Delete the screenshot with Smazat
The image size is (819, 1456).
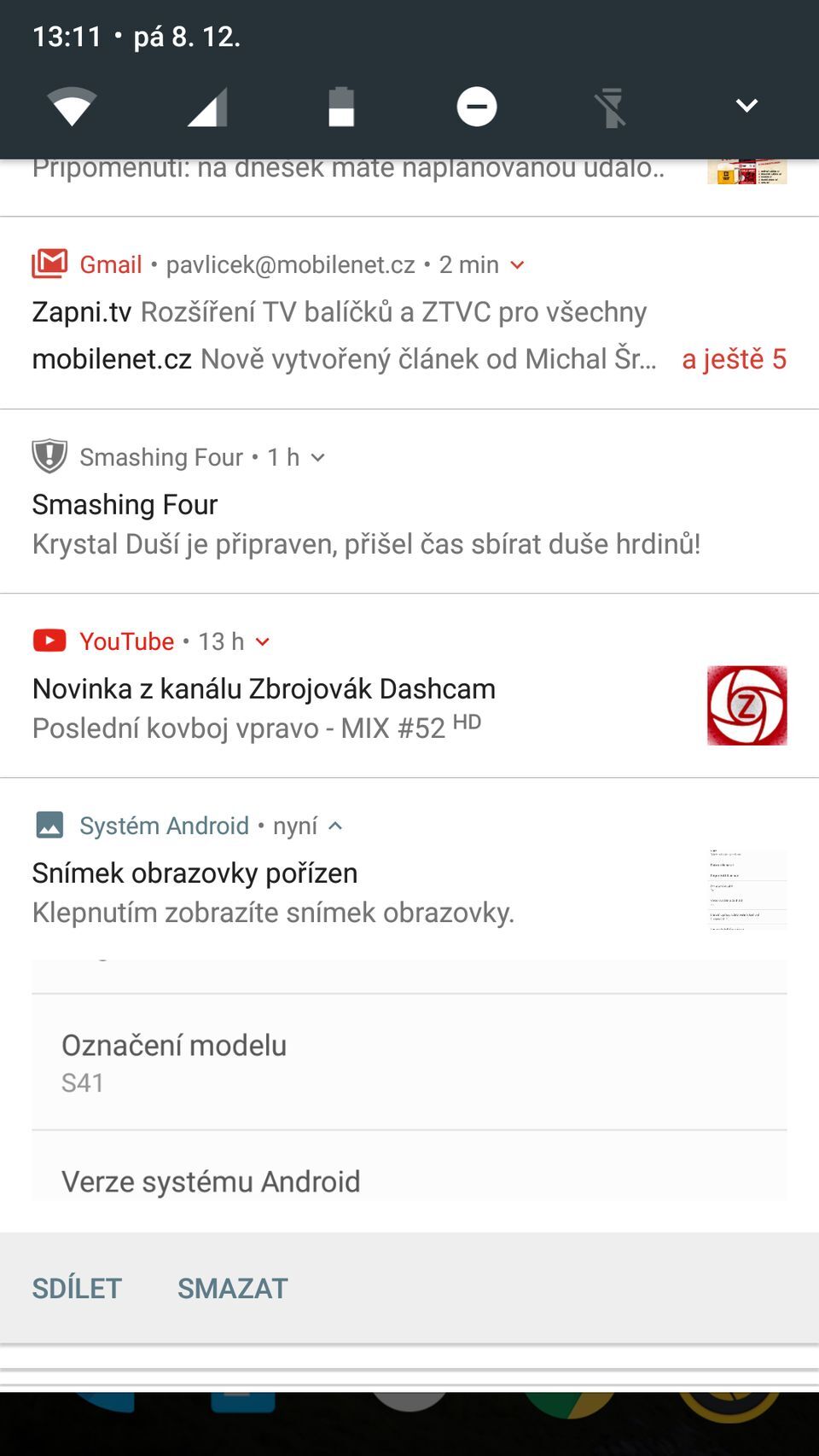(x=232, y=1288)
